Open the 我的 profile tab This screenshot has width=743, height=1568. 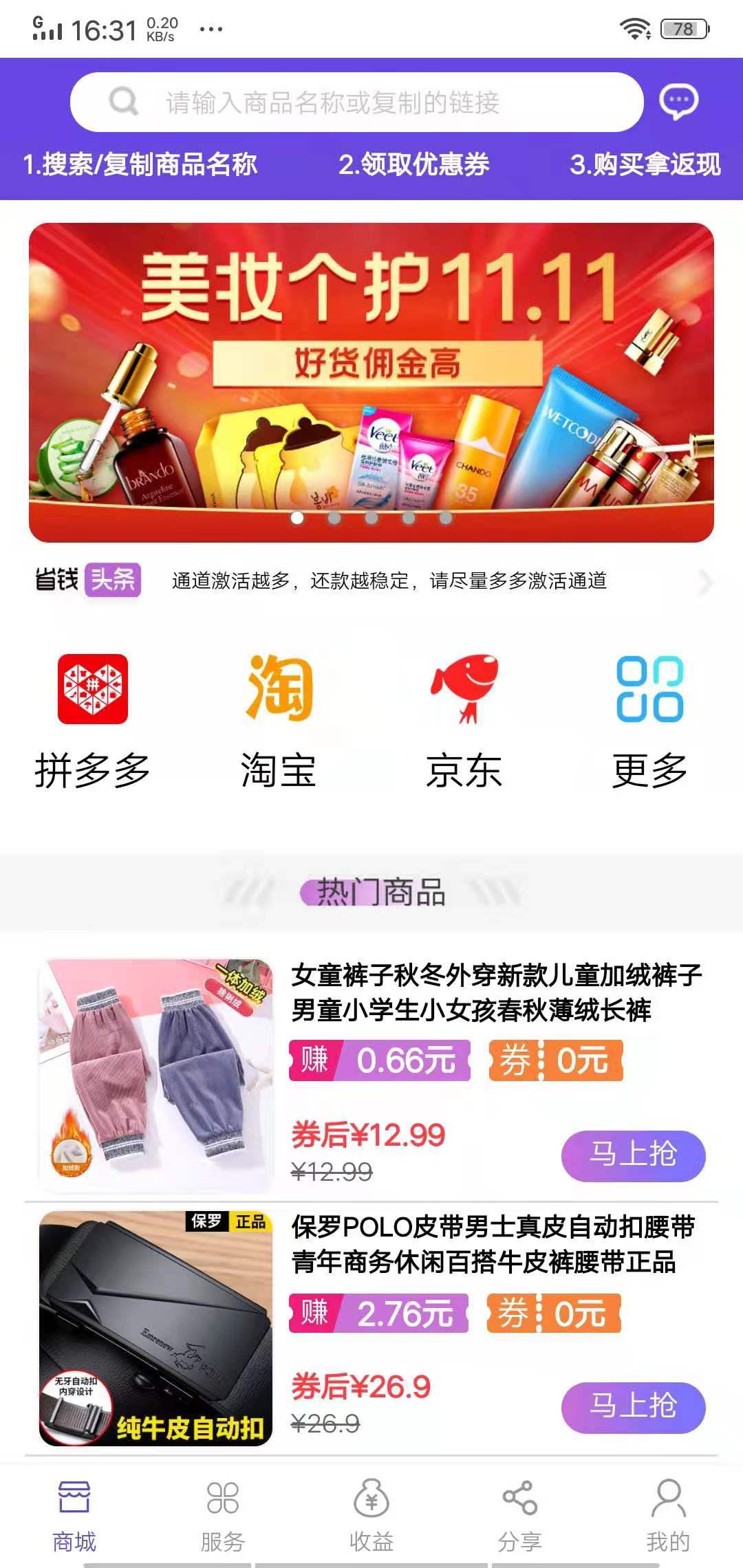pyautogui.click(x=669, y=1510)
